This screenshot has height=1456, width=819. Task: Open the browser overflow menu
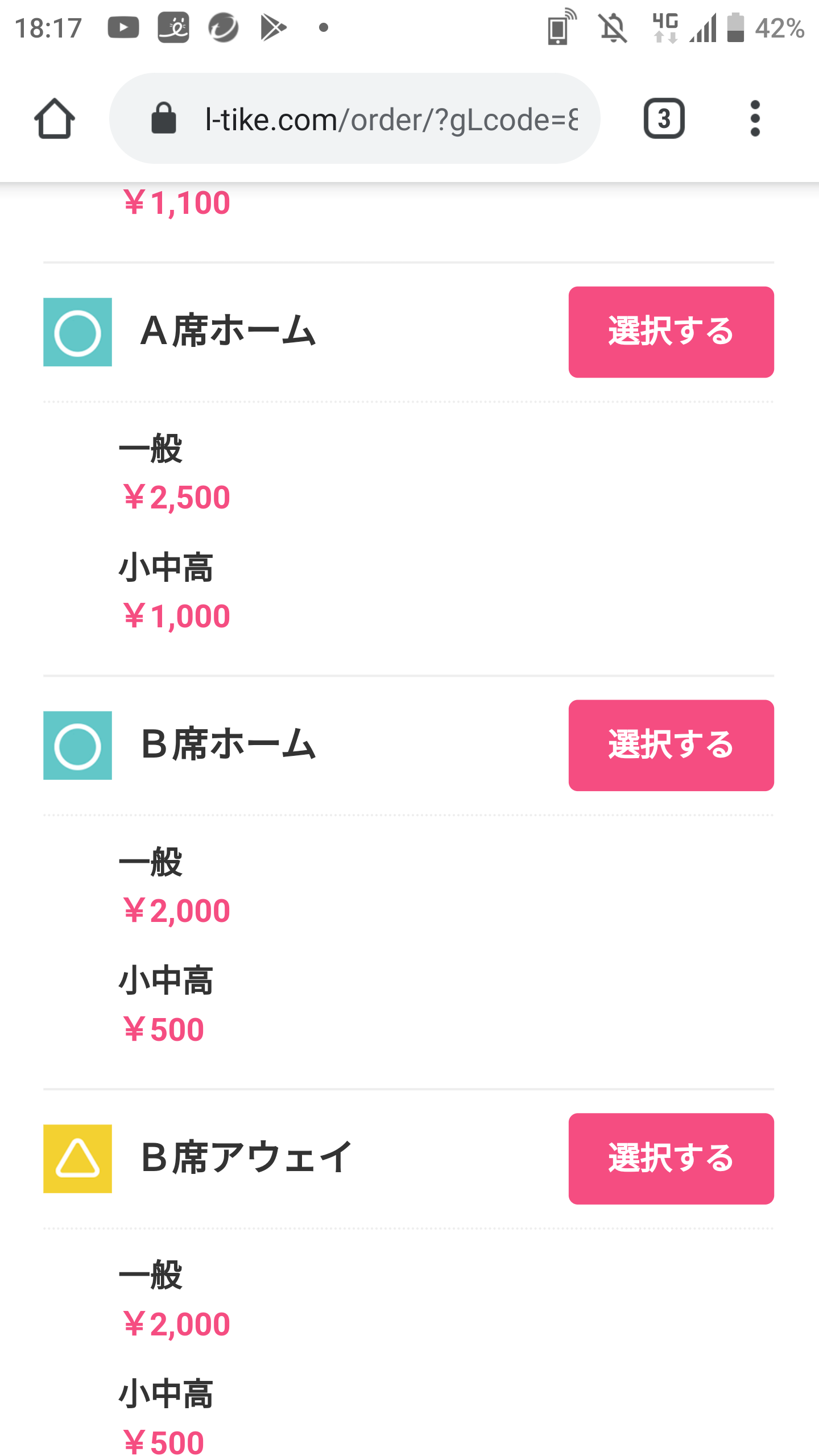[755, 119]
